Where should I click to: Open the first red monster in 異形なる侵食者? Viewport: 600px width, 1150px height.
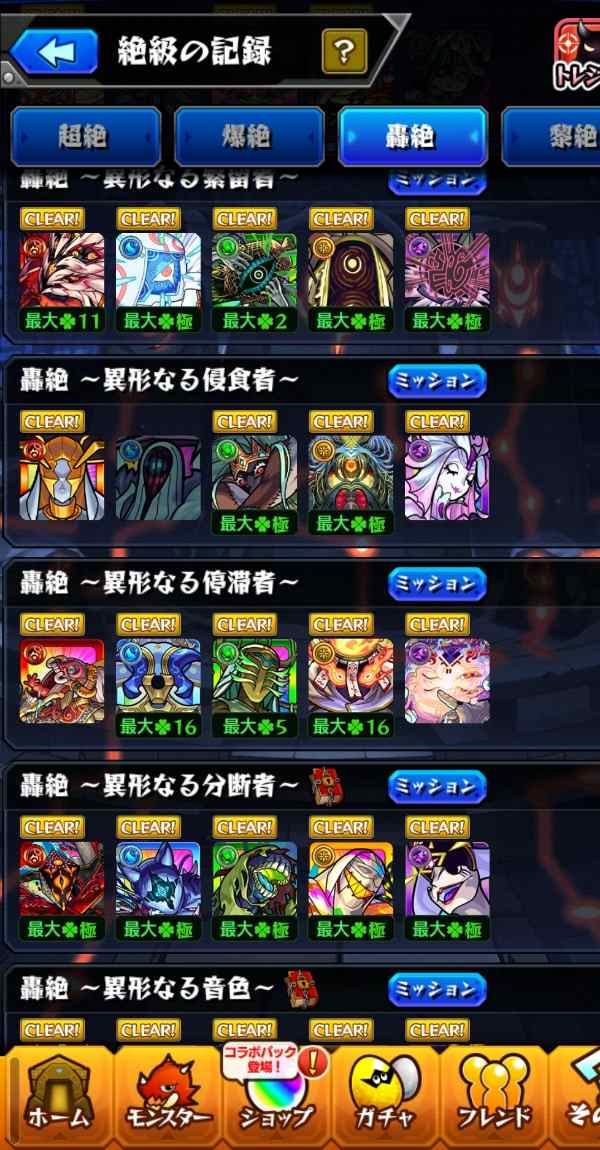point(62,478)
